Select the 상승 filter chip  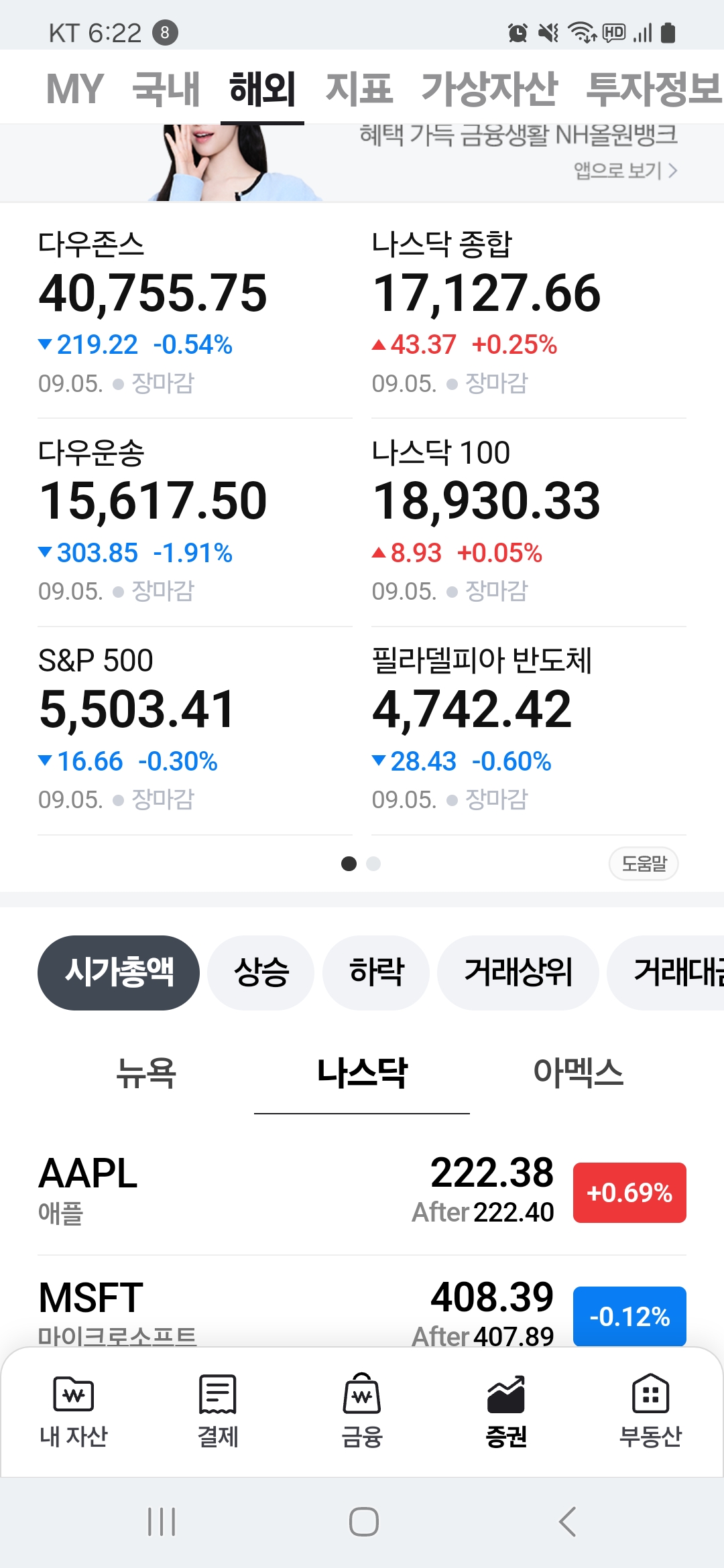coord(261,972)
